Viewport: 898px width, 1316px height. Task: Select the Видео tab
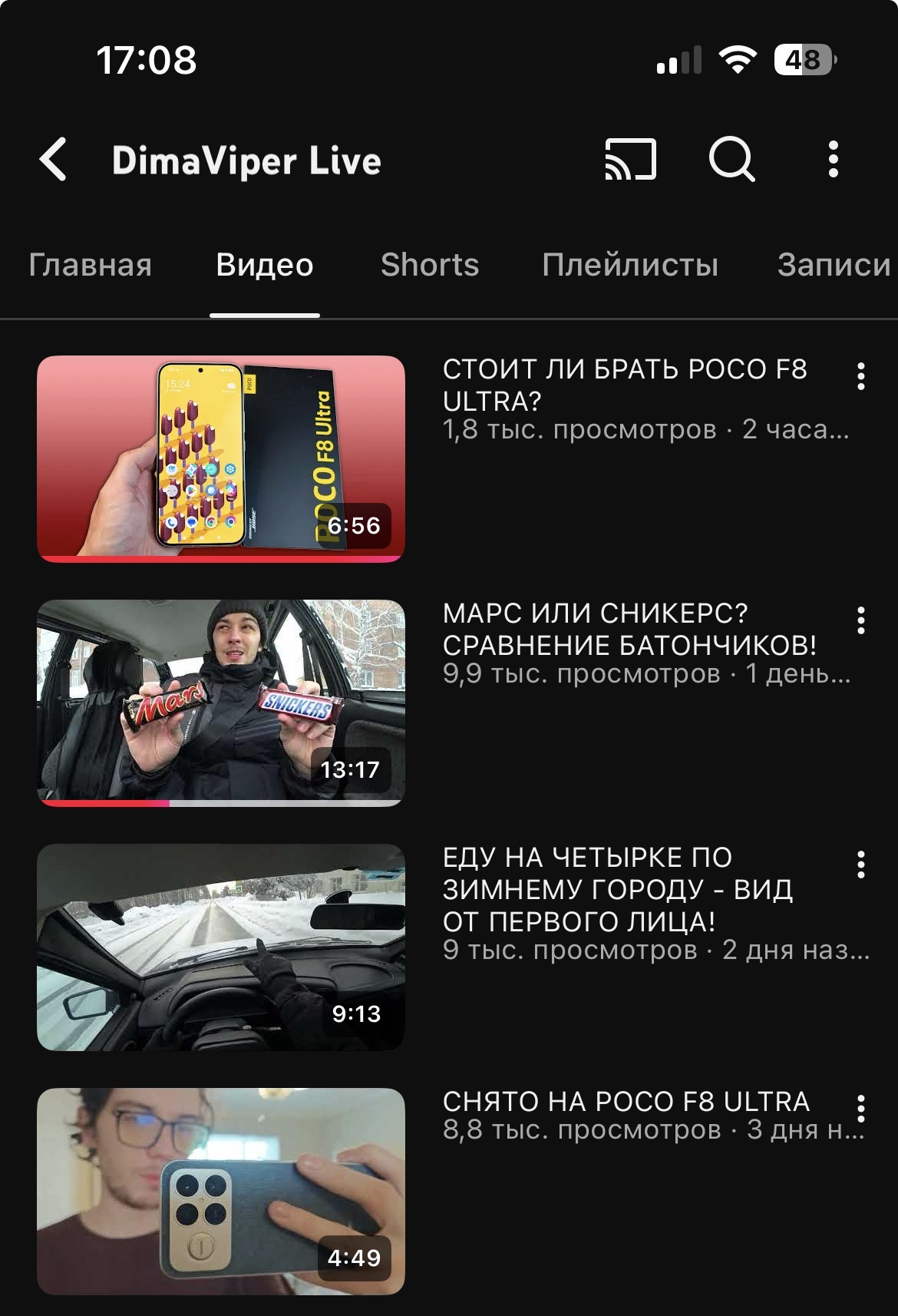tap(265, 265)
